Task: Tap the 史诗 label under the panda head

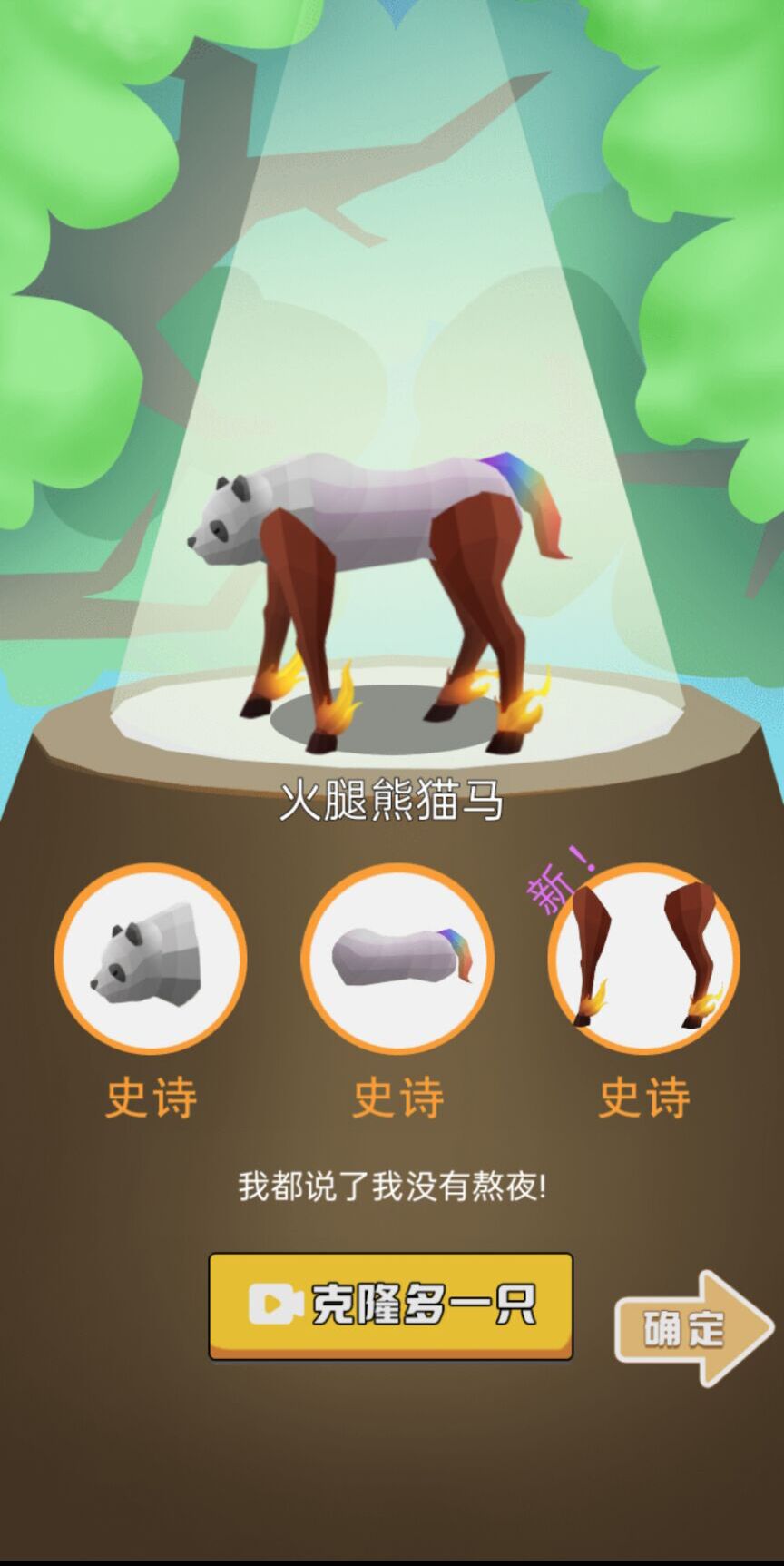Action: [x=151, y=1096]
